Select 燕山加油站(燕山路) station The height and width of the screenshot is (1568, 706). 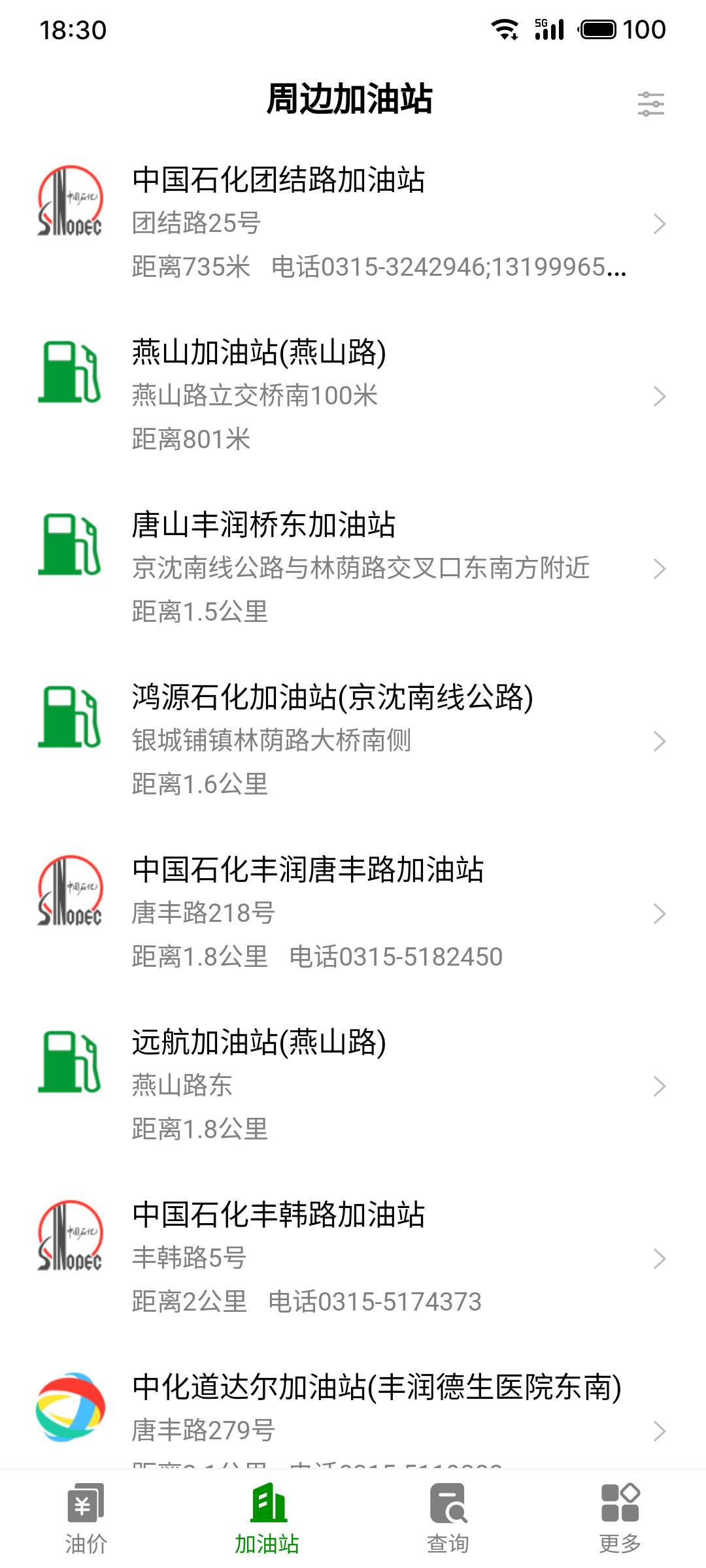(x=353, y=396)
